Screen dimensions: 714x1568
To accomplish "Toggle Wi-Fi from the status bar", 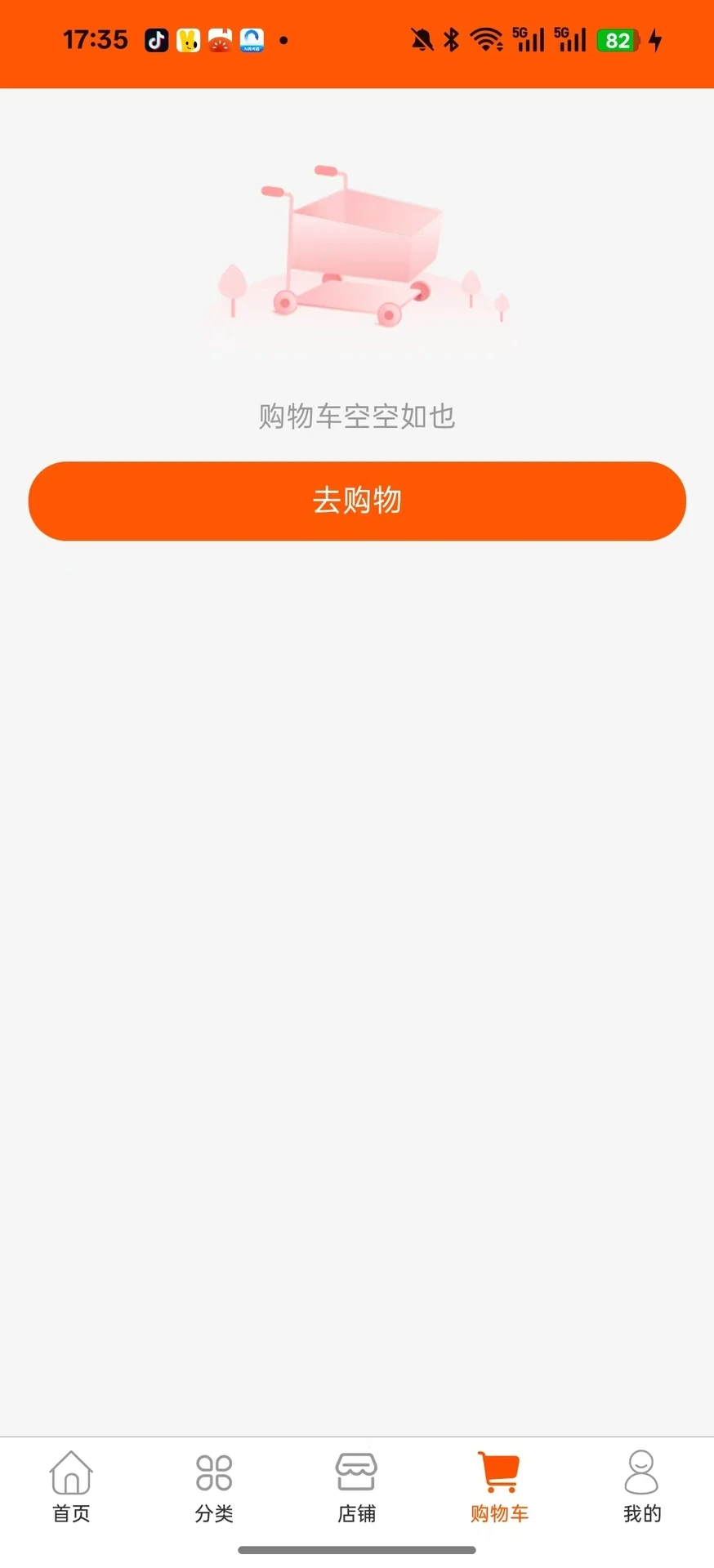I will coord(485,39).
